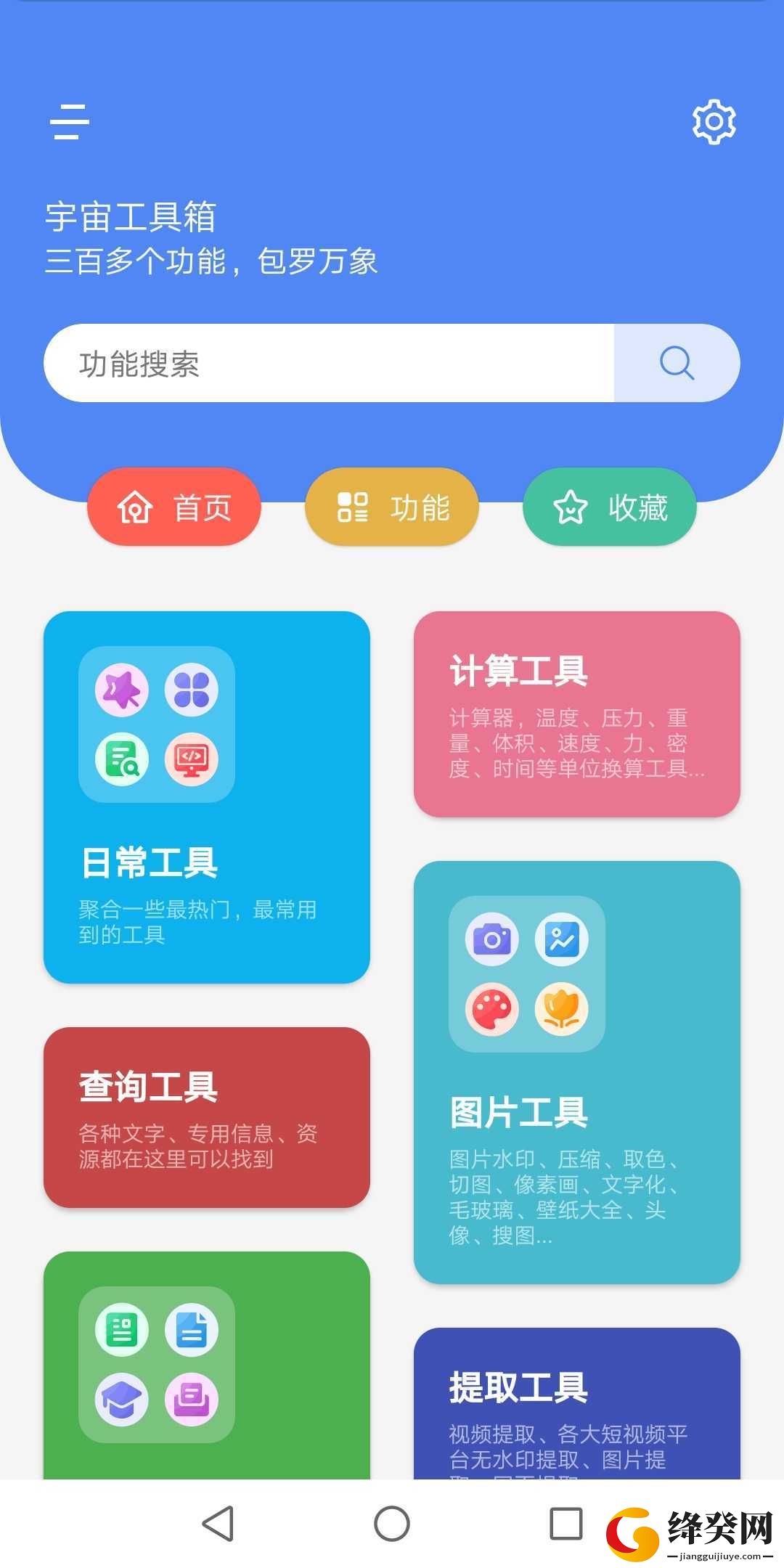Tap the 功能搜索 search field

pyautogui.click(x=329, y=363)
